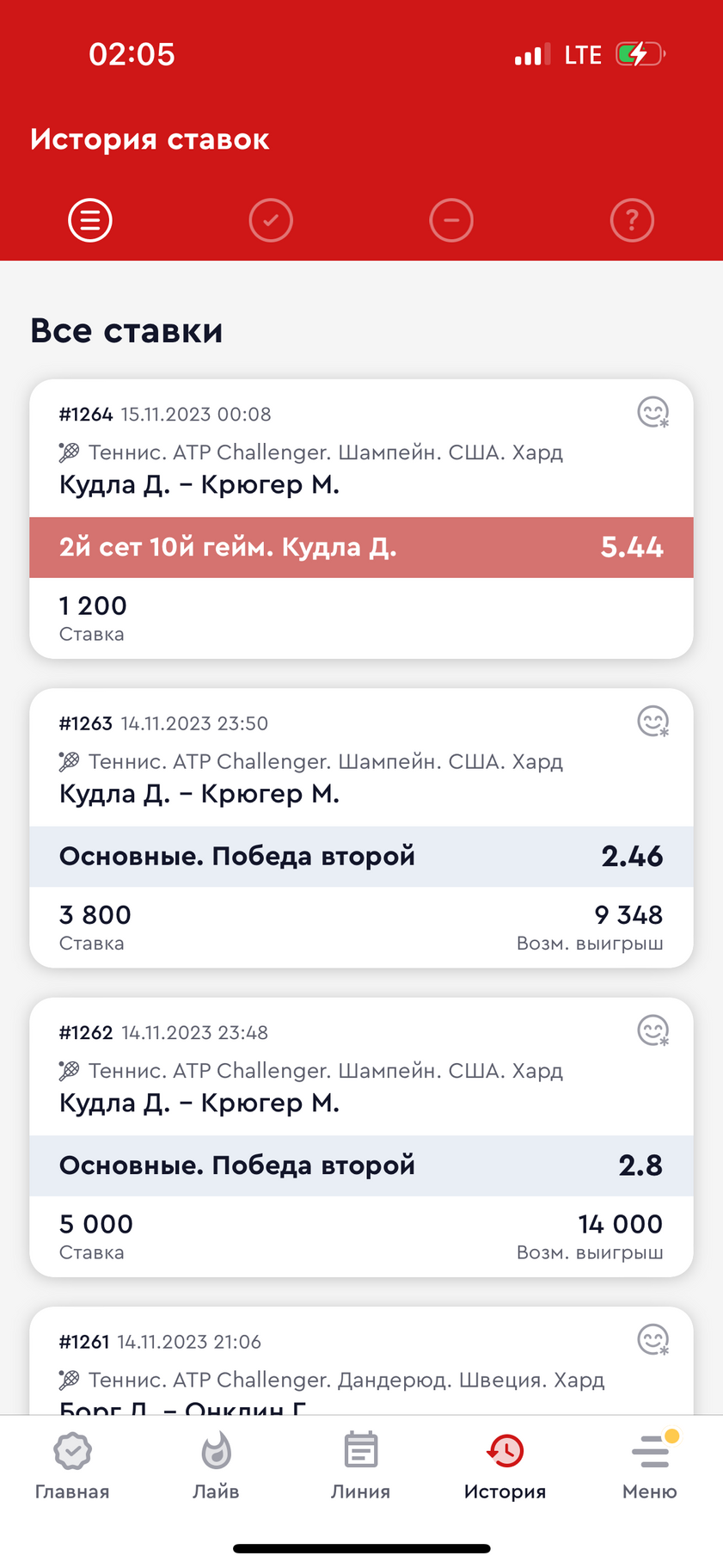This screenshot has width=723, height=1568.
Task: Open the Линия tab
Action: 361,1467
